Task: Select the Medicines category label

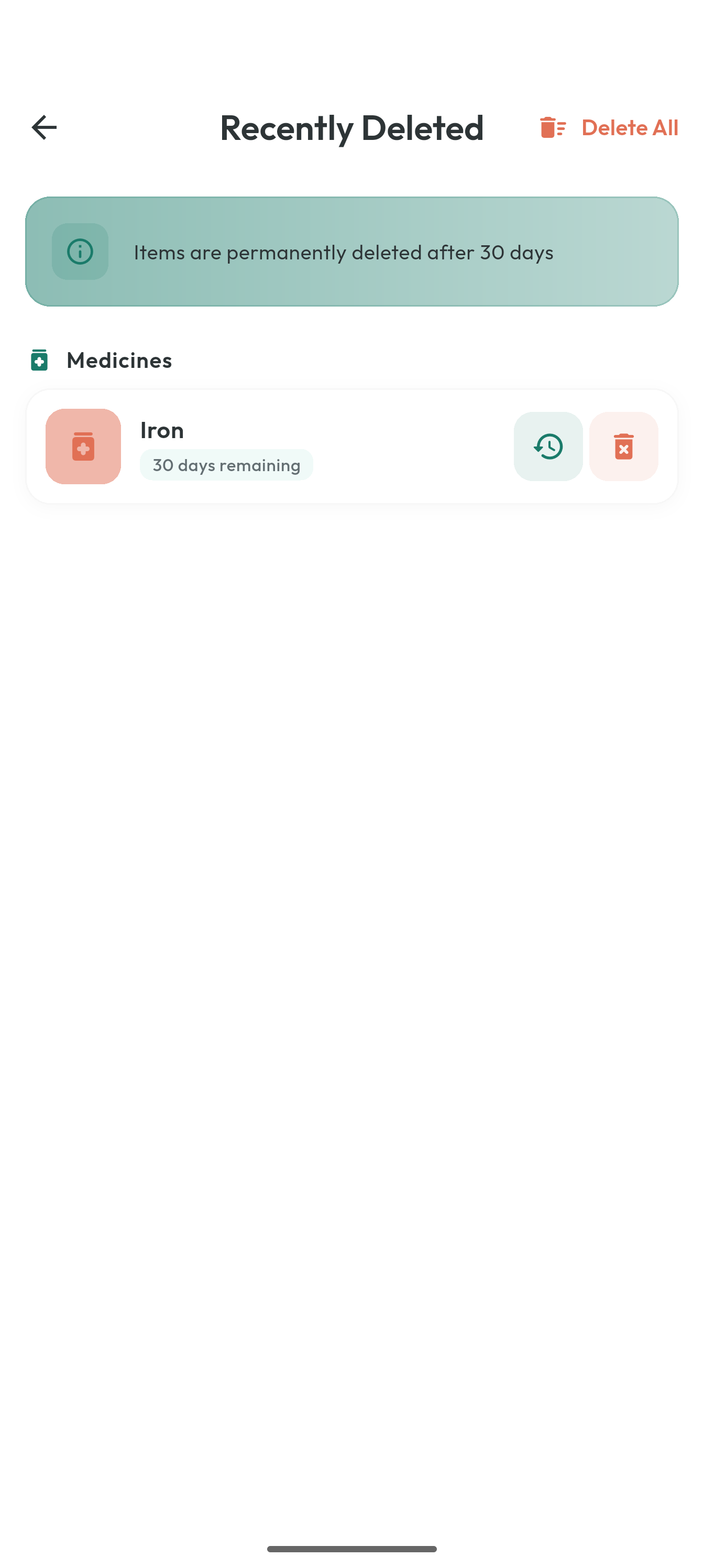Action: pyautogui.click(x=119, y=360)
